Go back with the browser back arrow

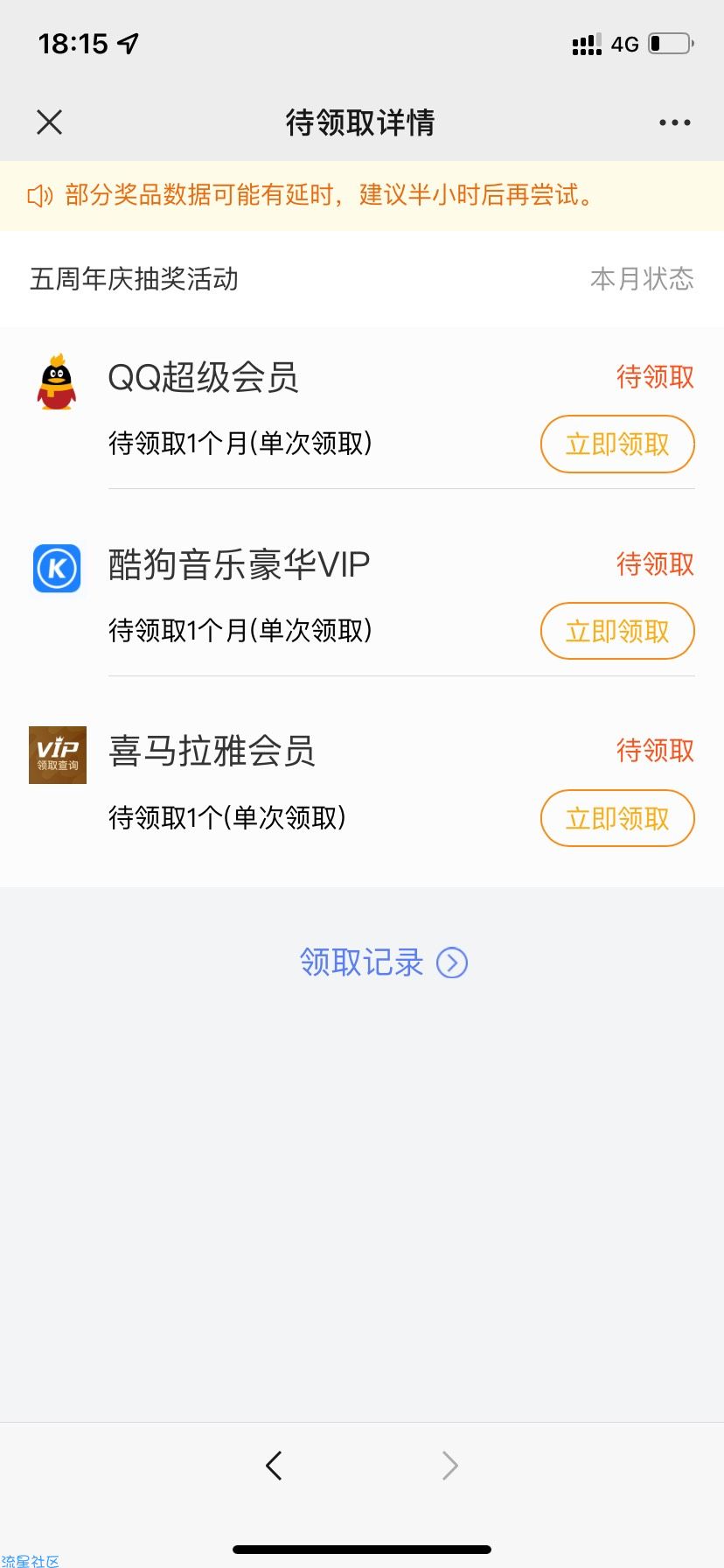(274, 1466)
